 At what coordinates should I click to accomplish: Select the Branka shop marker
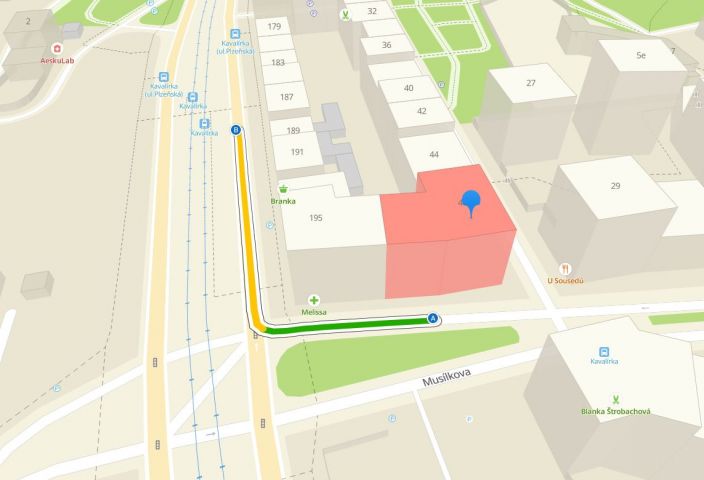pos(283,189)
